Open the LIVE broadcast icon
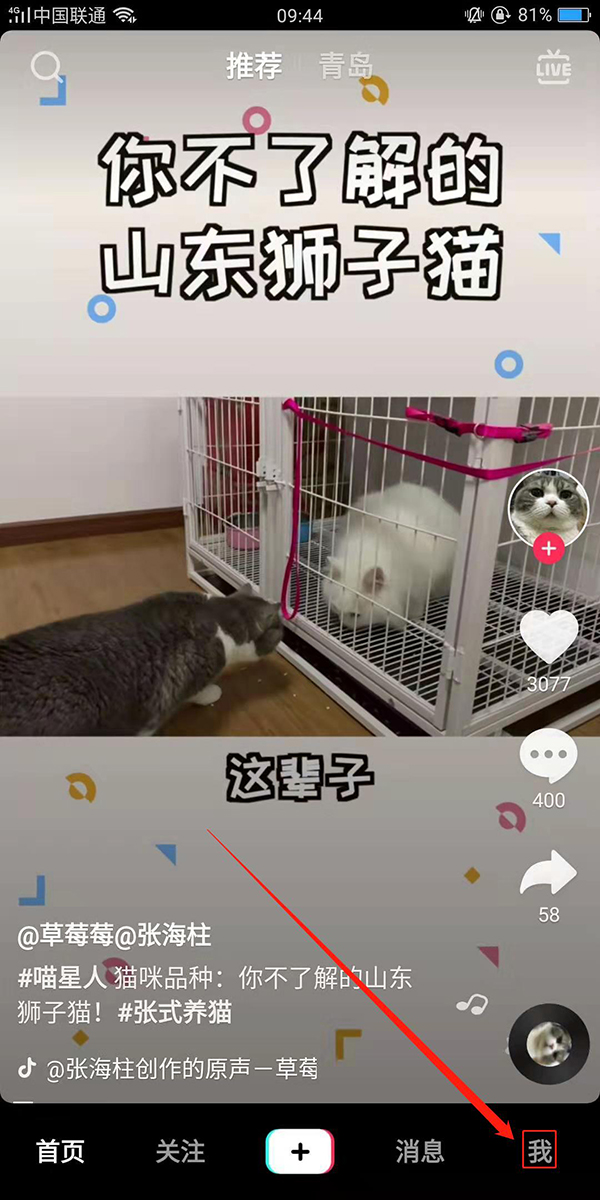The width and height of the screenshot is (600, 1200). click(x=553, y=68)
